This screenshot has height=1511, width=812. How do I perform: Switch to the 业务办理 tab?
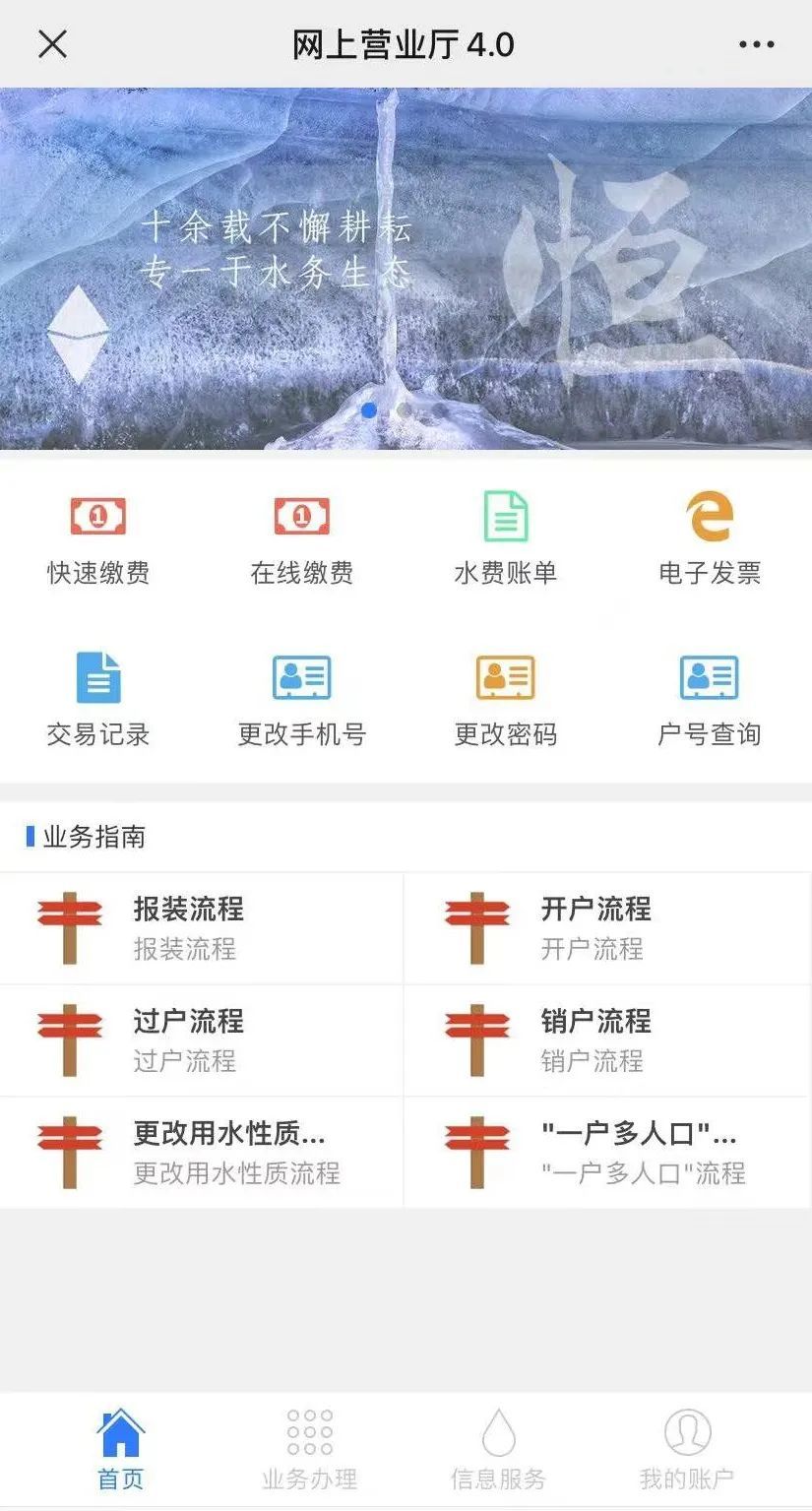click(309, 1449)
